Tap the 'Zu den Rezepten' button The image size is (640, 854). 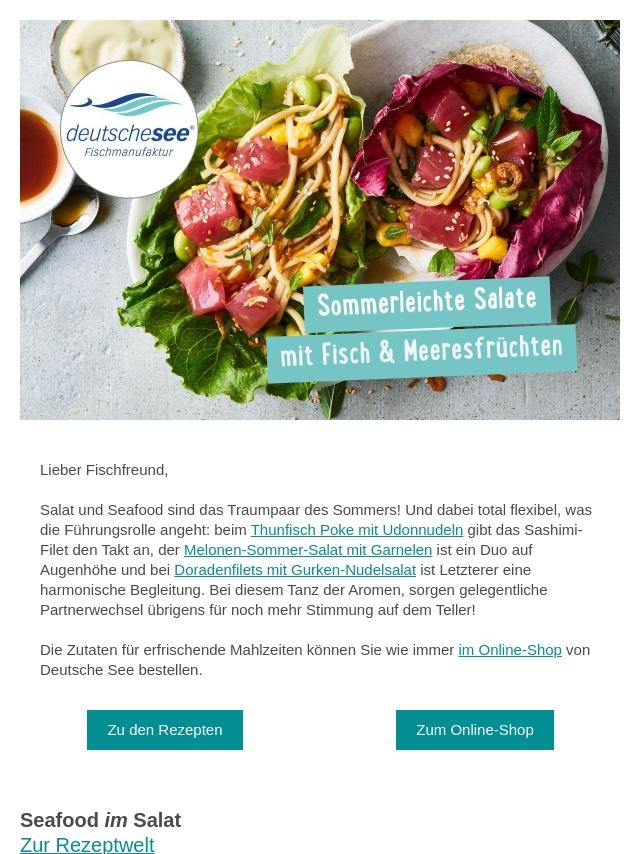[x=165, y=730]
